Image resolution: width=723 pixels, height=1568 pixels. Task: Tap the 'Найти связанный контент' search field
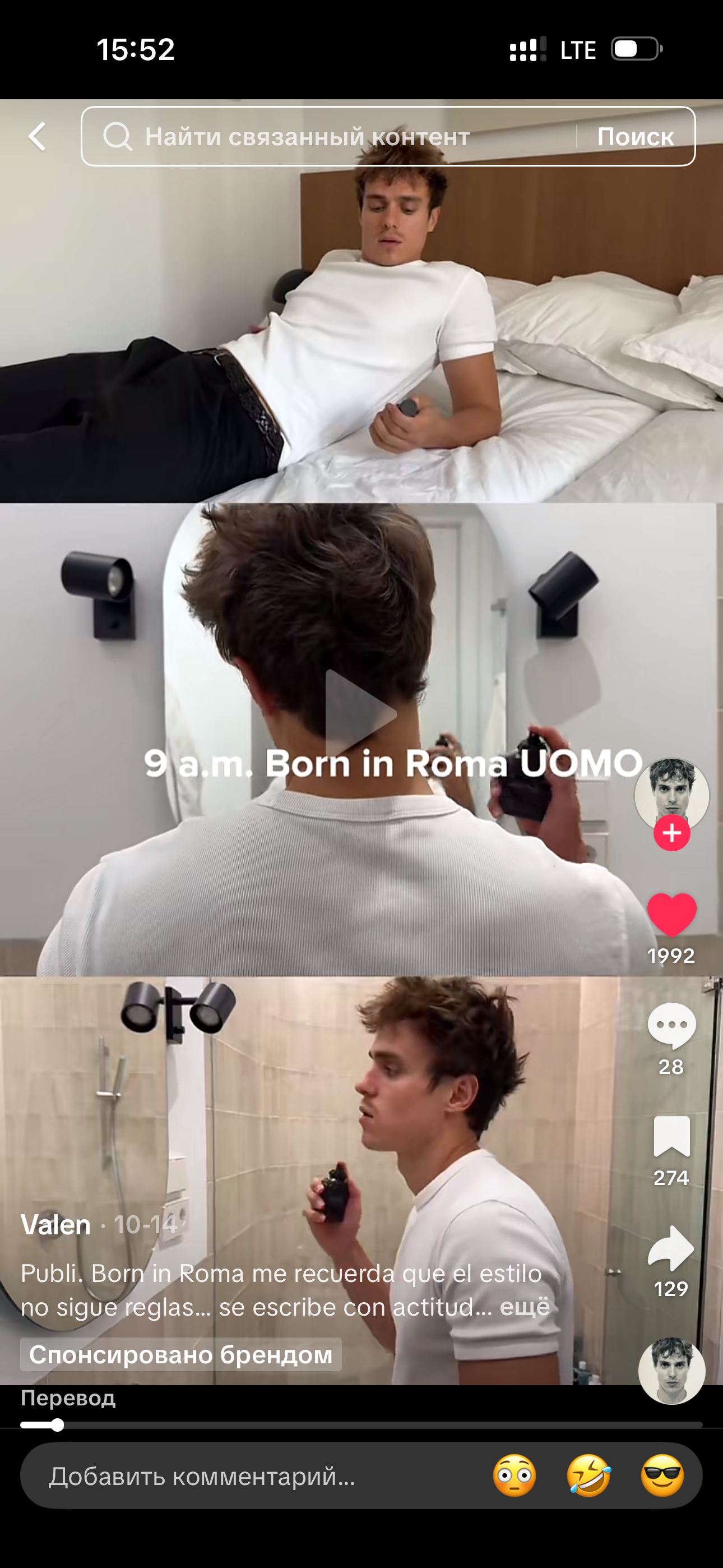(328, 136)
